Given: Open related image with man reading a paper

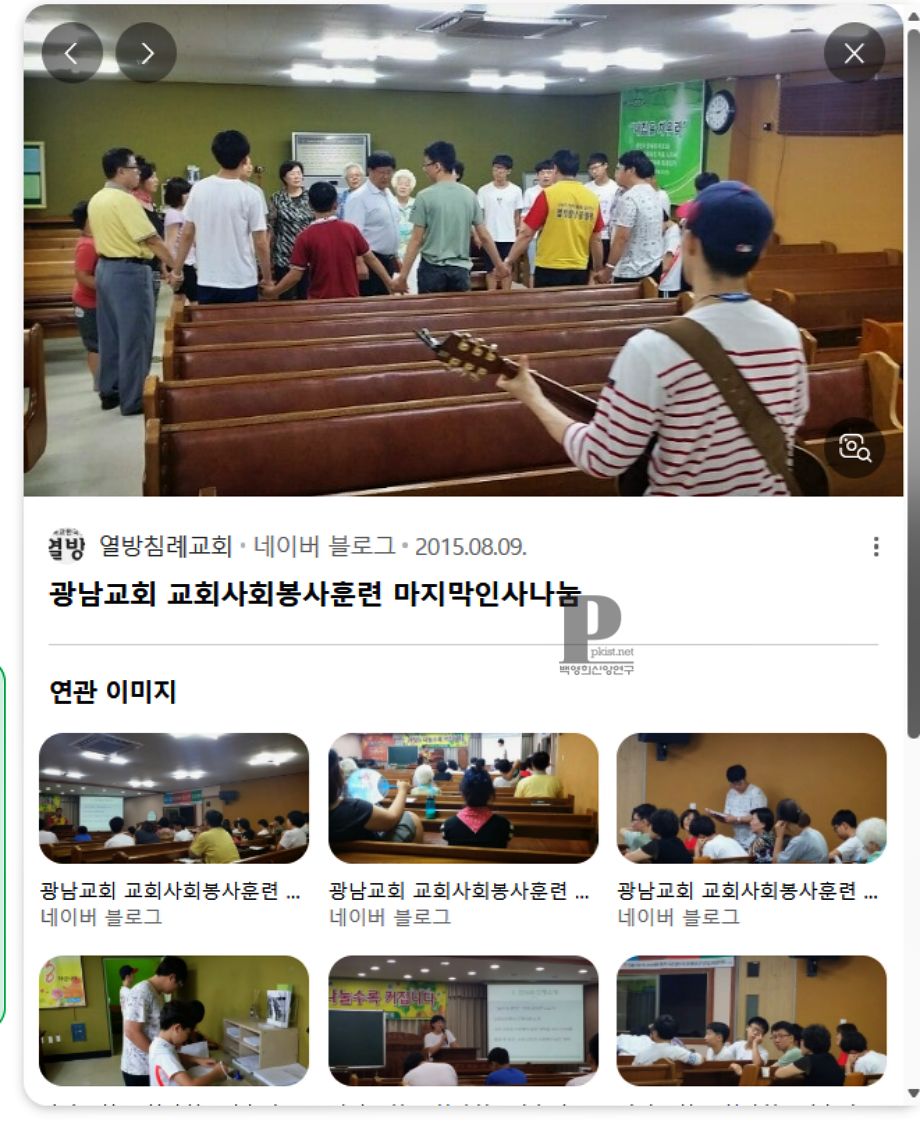Looking at the screenshot, I should (751, 798).
